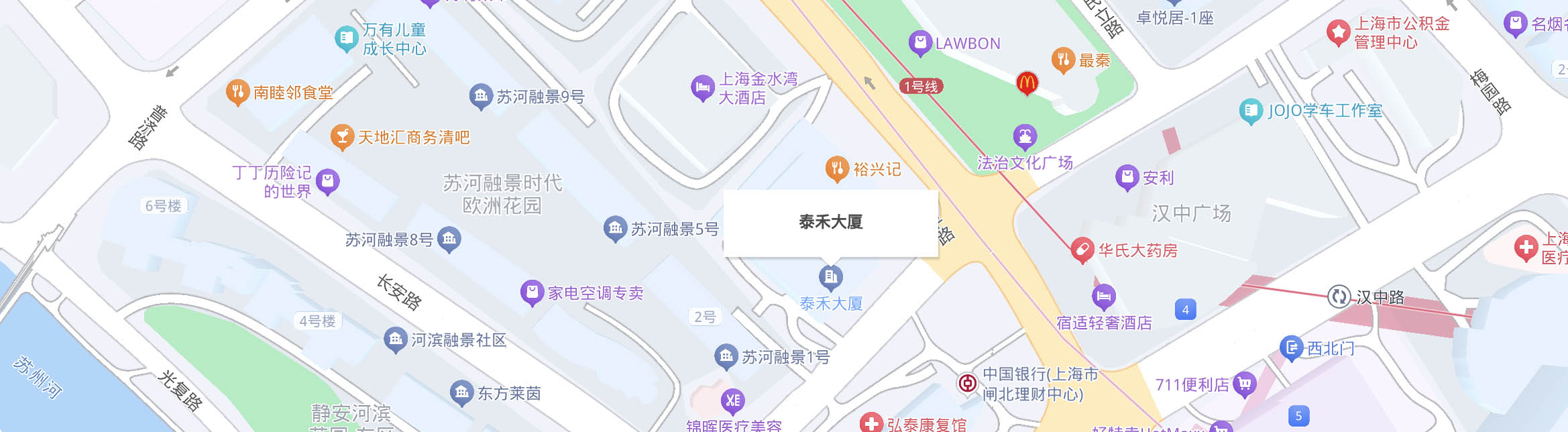This screenshot has height=432, width=1568.
Task: Tap the 法治文化广场 marker
Action: (x=1025, y=137)
